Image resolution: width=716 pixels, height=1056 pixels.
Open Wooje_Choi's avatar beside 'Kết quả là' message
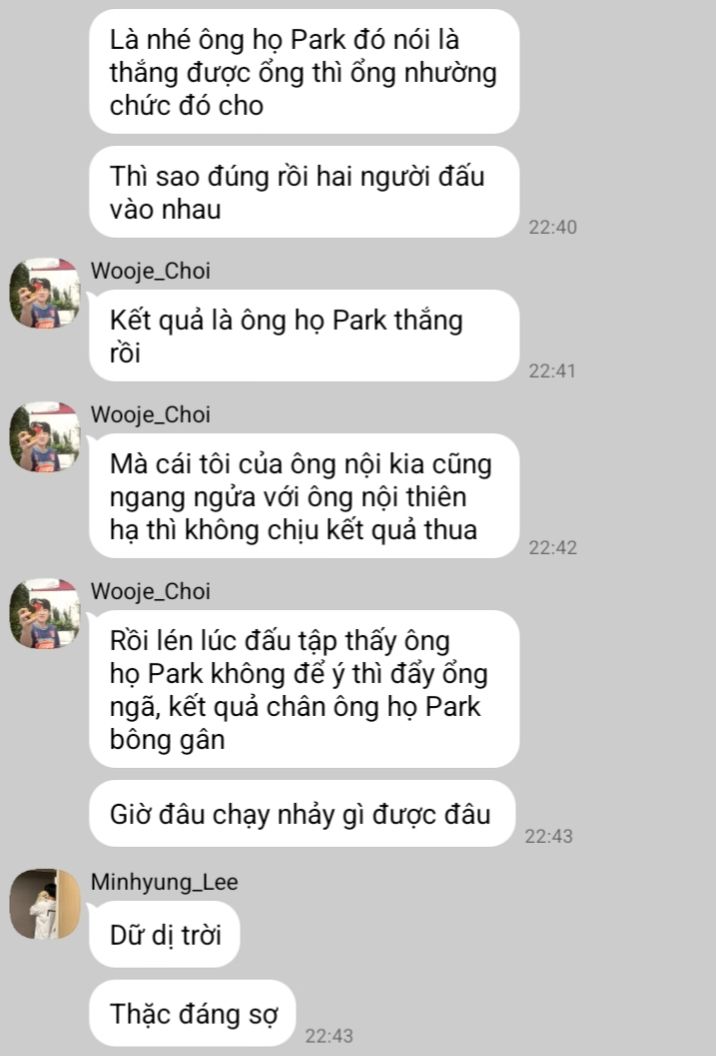(x=44, y=293)
